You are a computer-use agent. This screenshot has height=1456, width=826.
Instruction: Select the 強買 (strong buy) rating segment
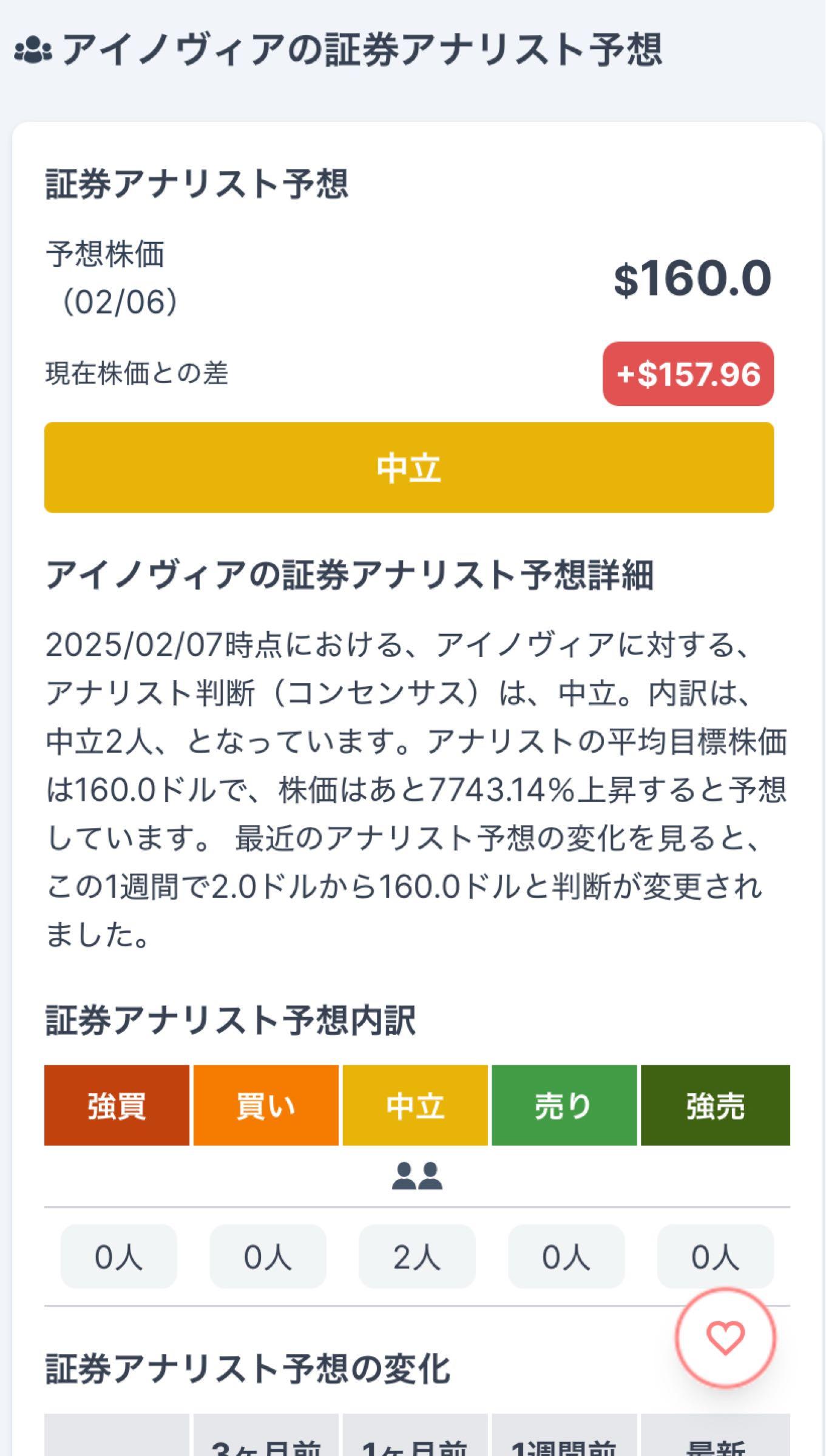[118, 1105]
